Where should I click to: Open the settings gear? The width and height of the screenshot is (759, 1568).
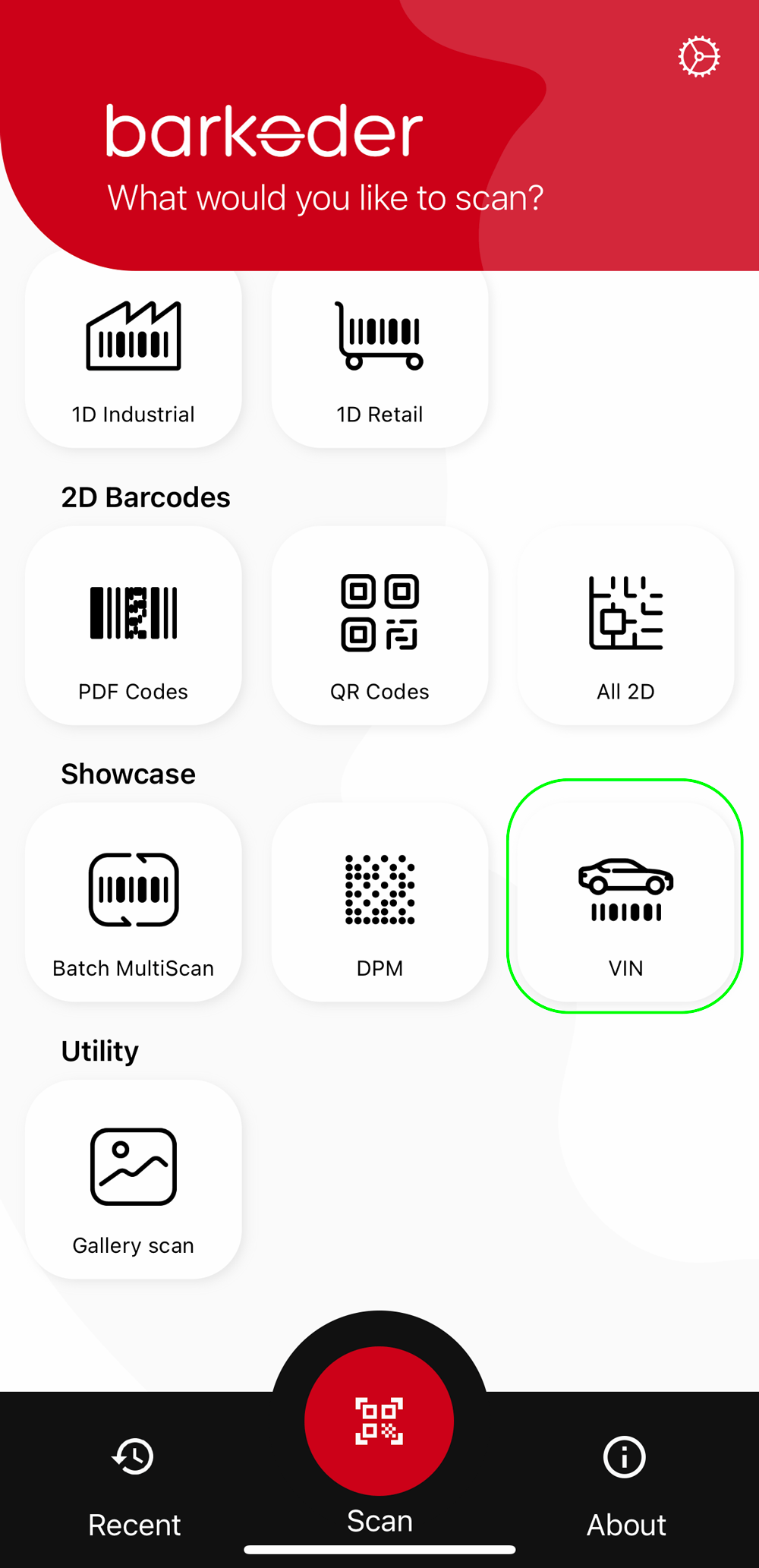pyautogui.click(x=698, y=55)
